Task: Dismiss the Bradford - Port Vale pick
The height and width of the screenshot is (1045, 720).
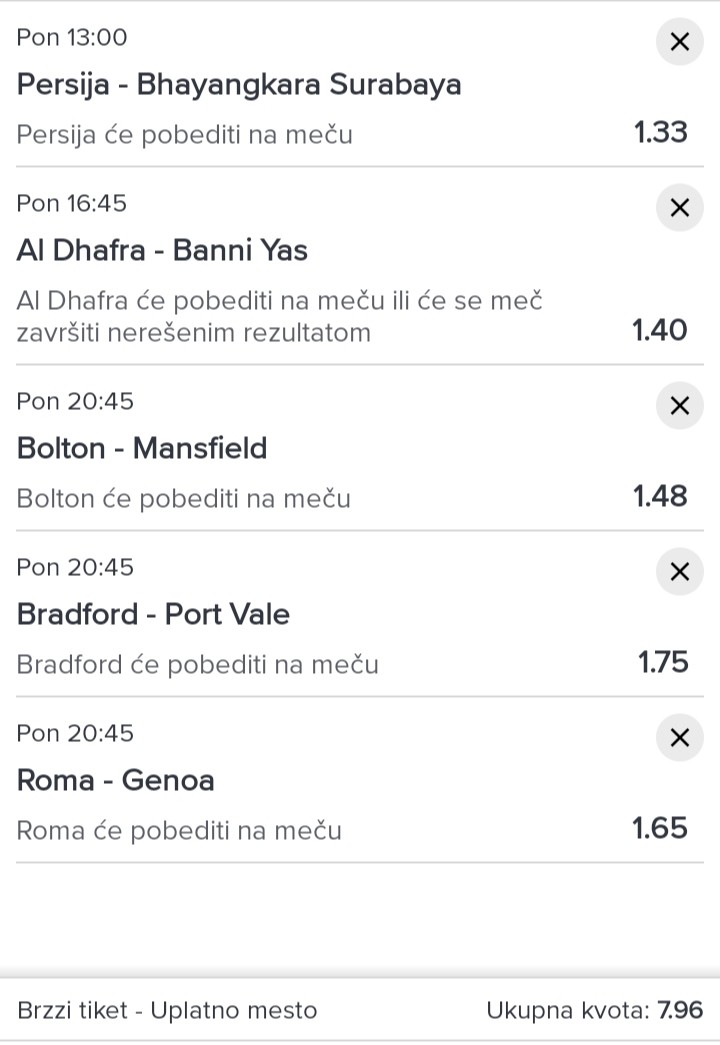Action: point(679,572)
